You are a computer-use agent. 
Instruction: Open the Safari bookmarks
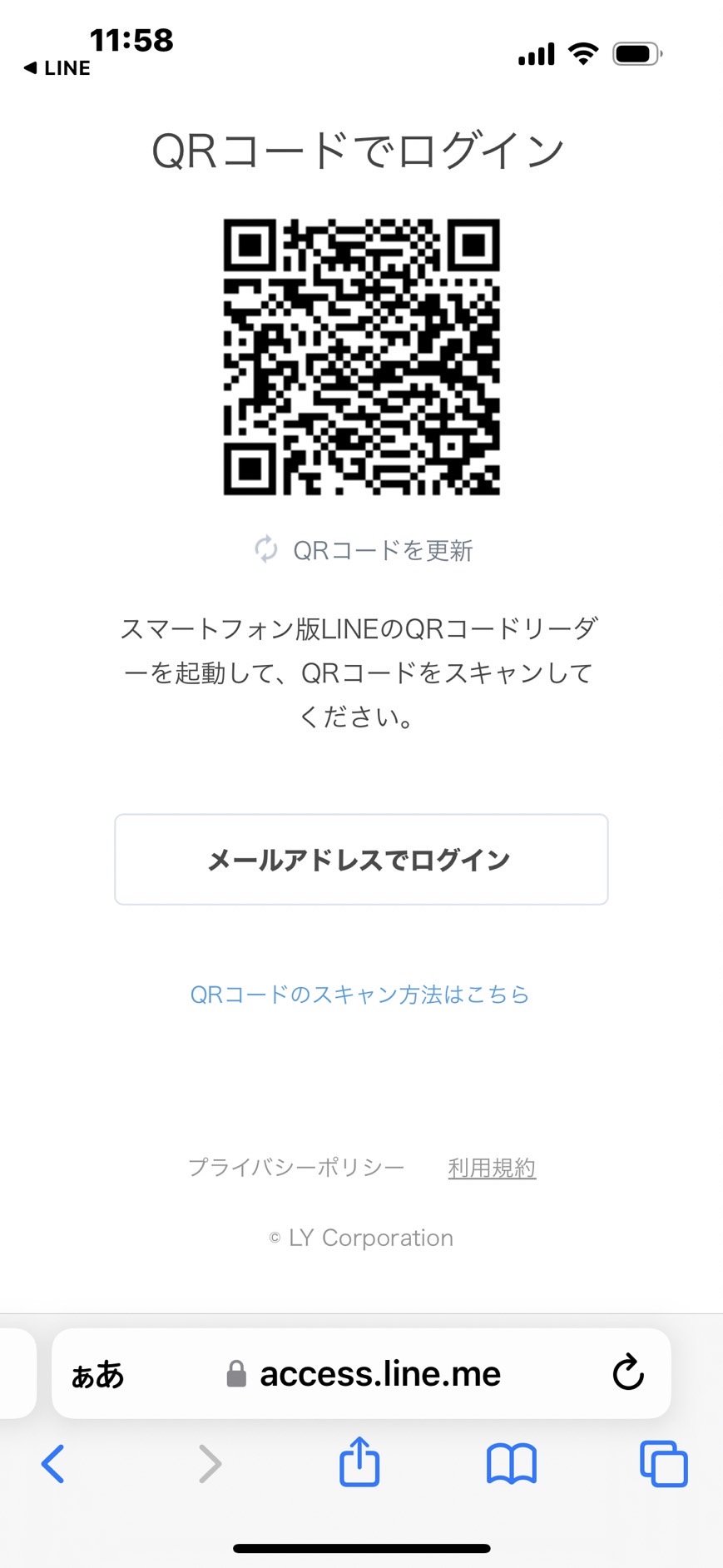point(512,1464)
